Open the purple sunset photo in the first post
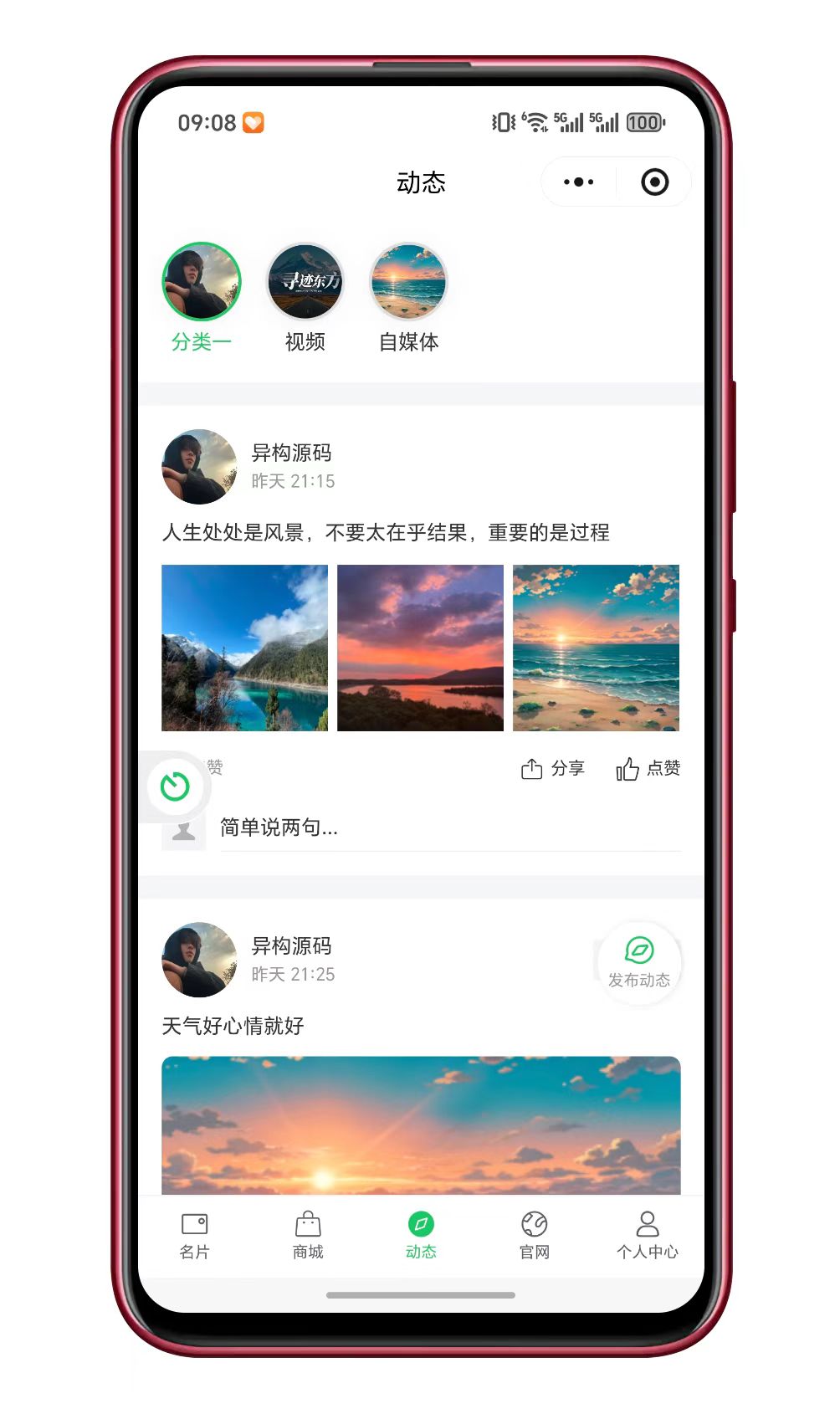This screenshot has width=840, height=1414. point(420,648)
